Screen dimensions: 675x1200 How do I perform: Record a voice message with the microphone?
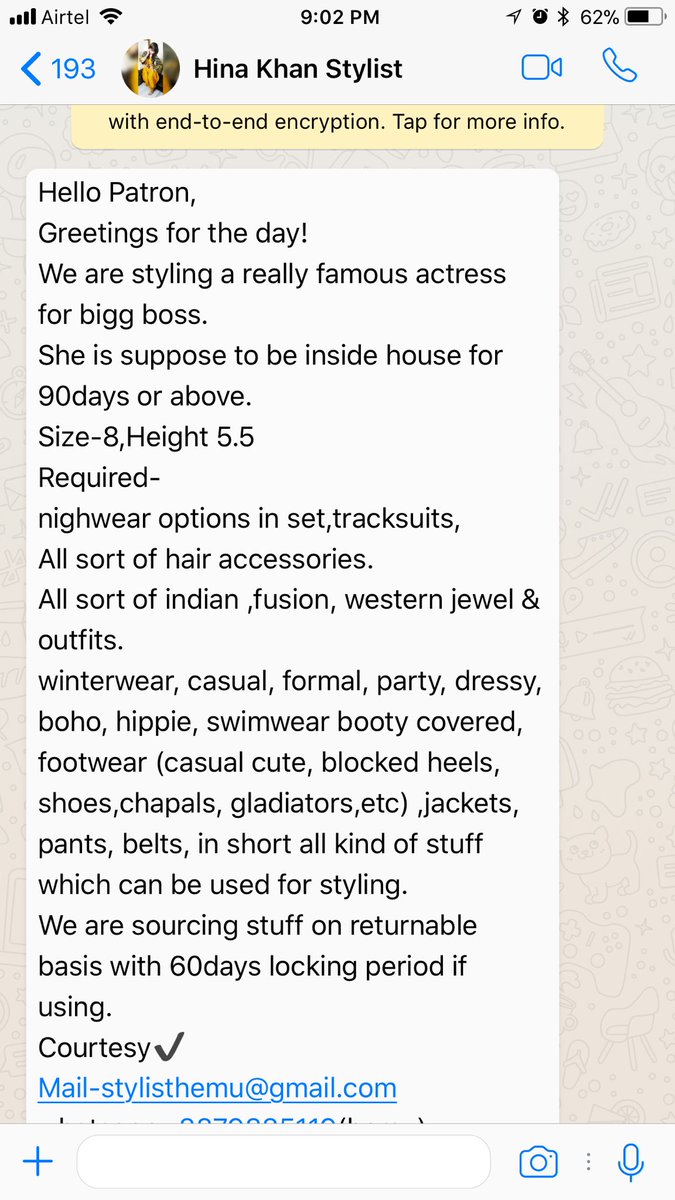(630, 1162)
